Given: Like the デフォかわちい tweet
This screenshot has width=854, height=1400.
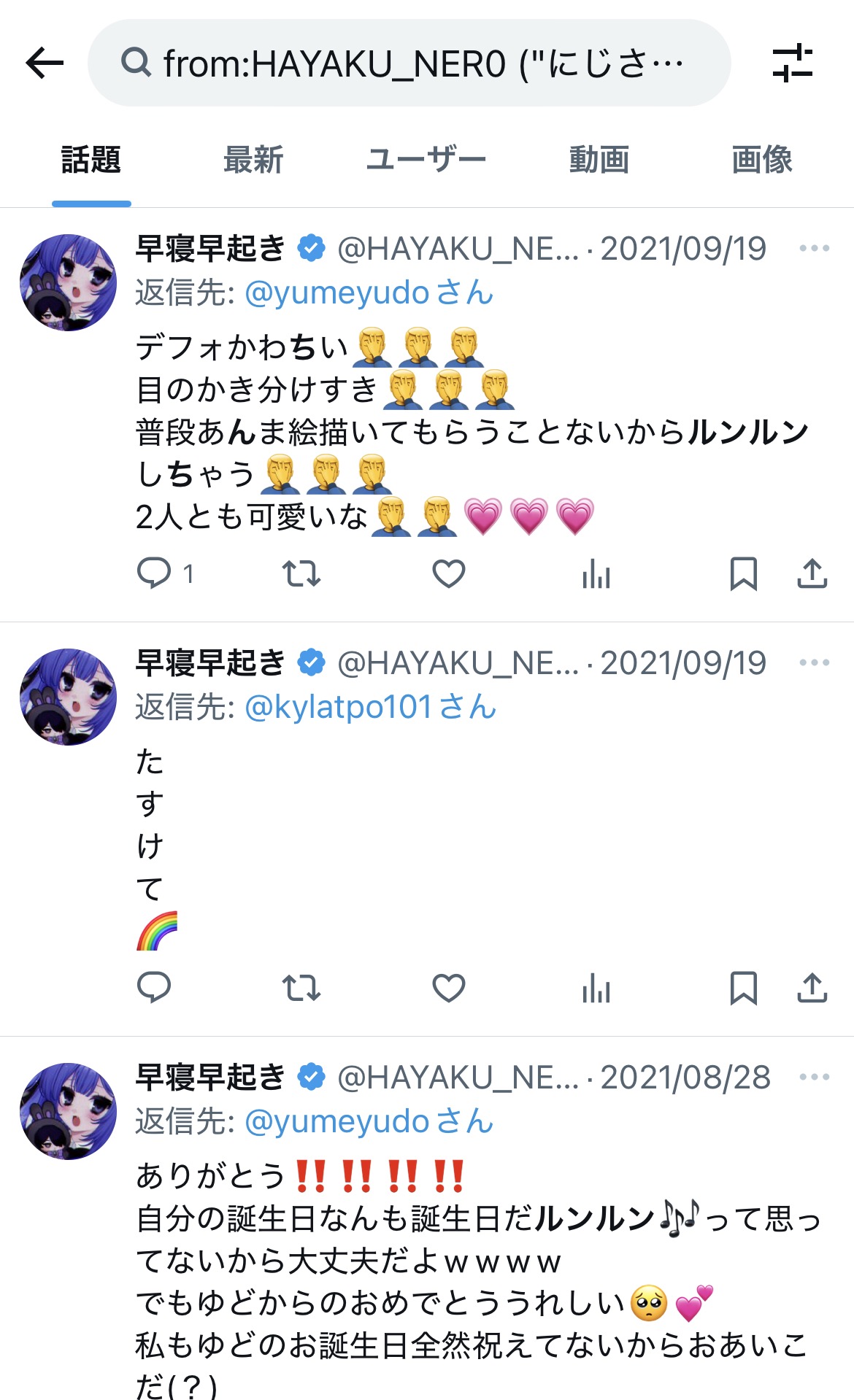Looking at the screenshot, I should [449, 573].
